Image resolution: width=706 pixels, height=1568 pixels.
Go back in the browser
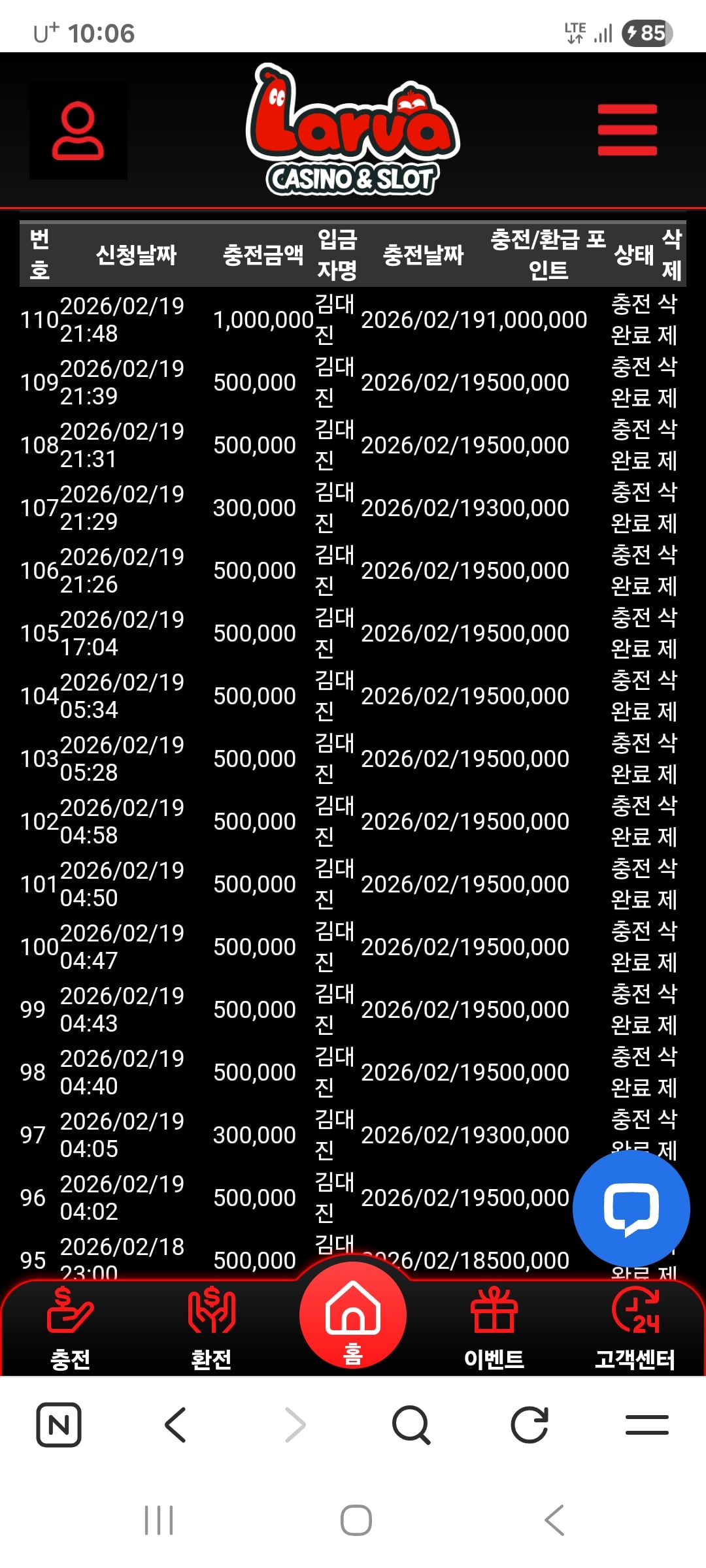tap(176, 1425)
